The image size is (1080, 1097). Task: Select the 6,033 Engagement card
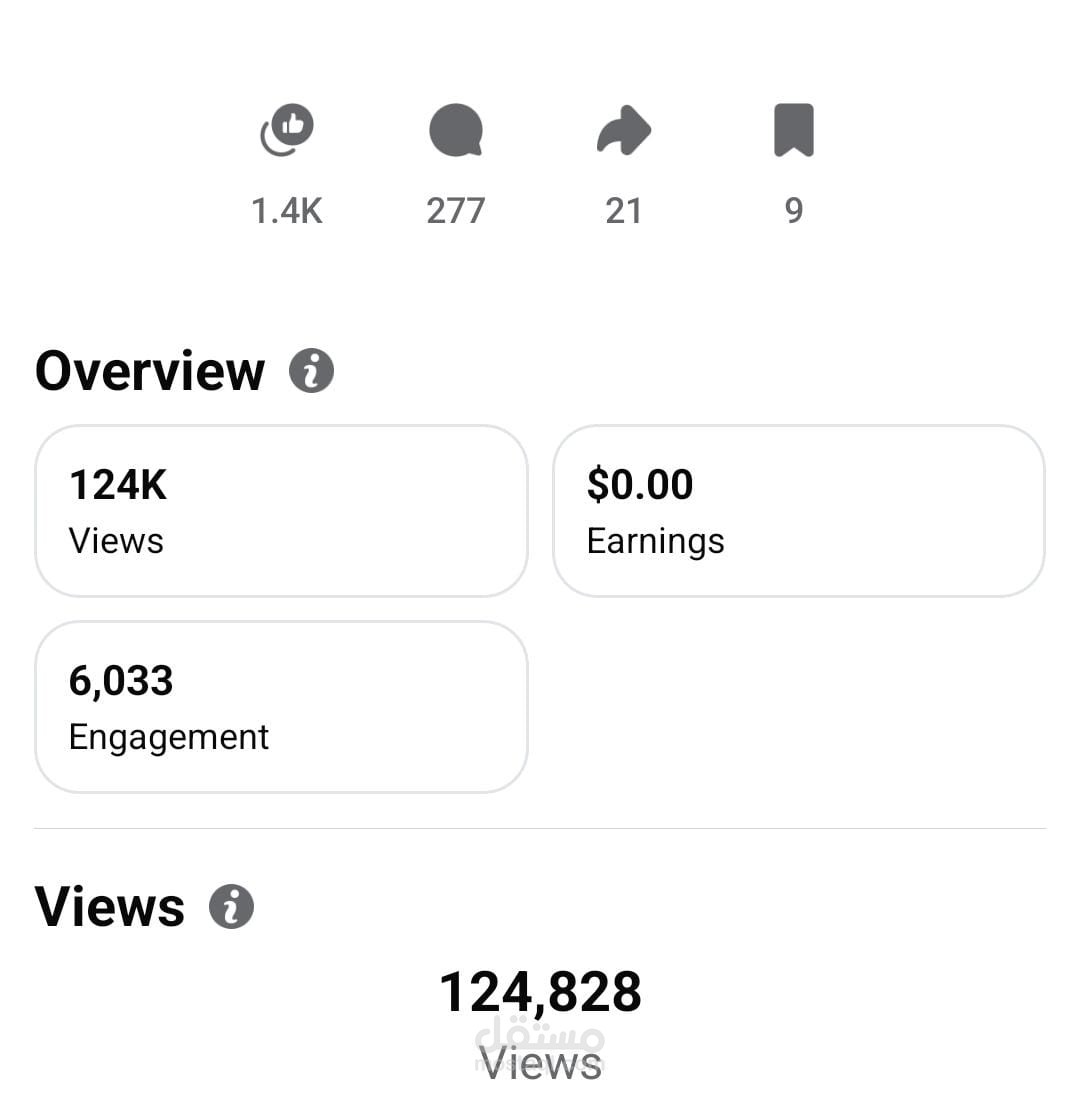(281, 707)
